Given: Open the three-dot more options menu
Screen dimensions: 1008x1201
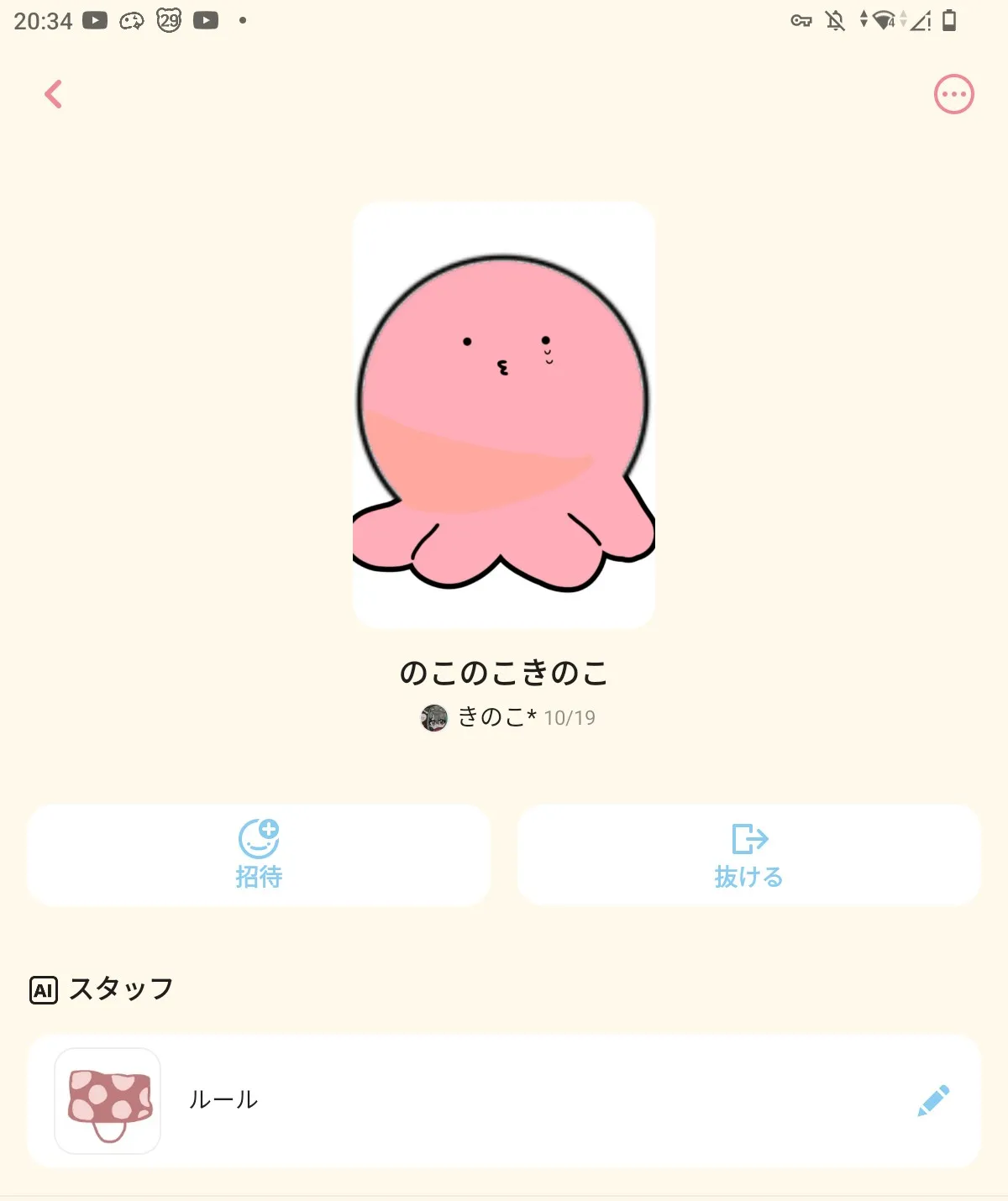Looking at the screenshot, I should click(x=953, y=94).
